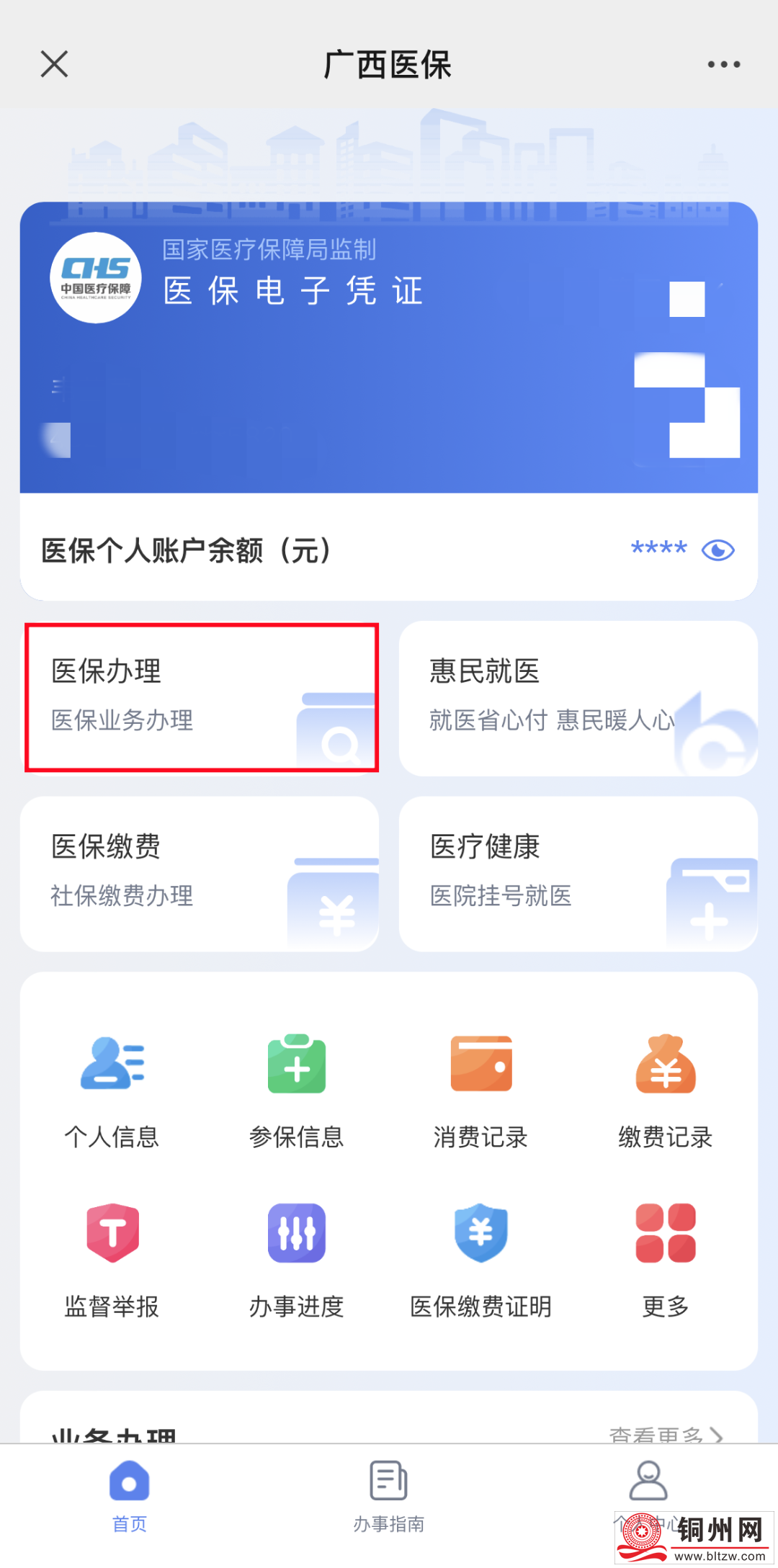Open 医疗健康 医院挂号就医
The width and height of the screenshot is (778, 1568).
pyautogui.click(x=578, y=873)
